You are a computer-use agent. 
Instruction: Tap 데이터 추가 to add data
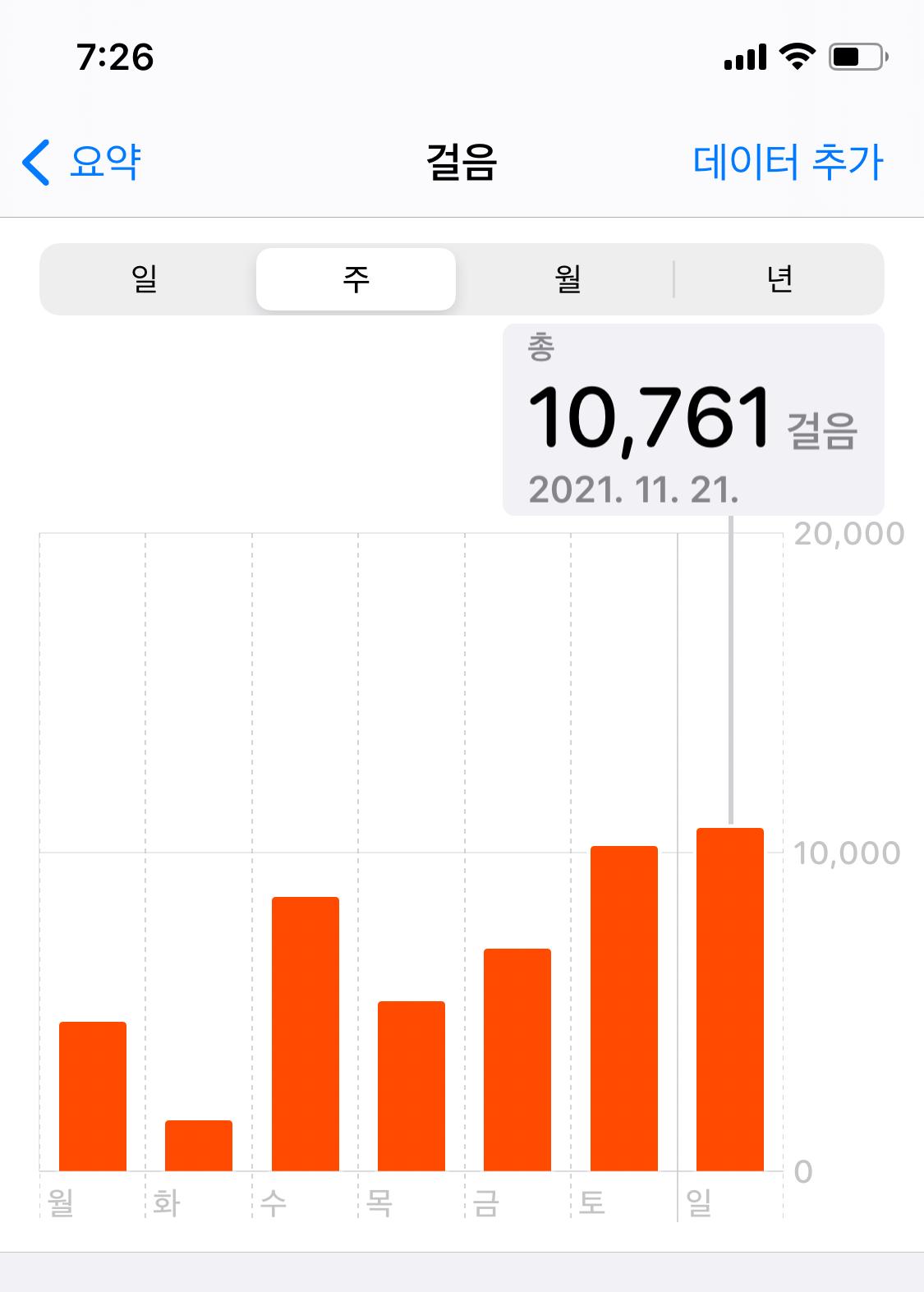pyautogui.click(x=787, y=162)
